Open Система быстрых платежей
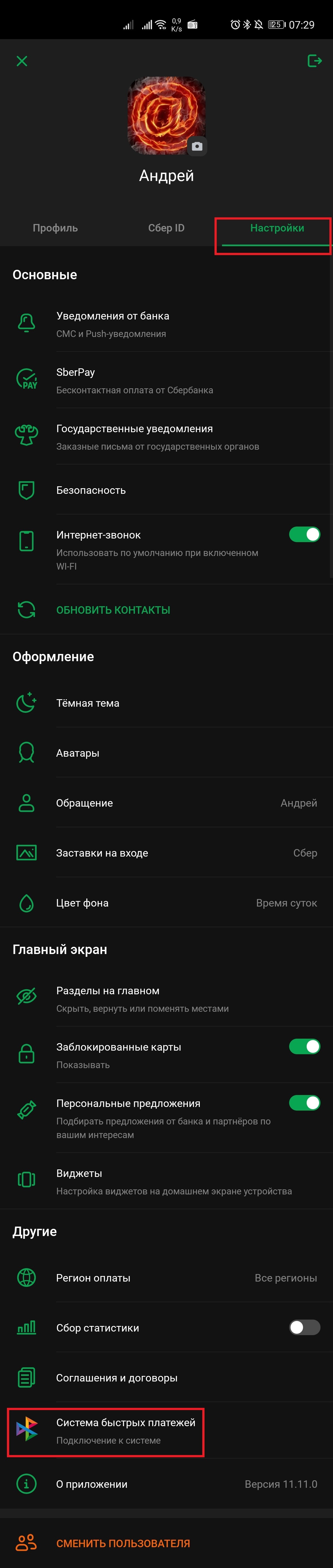333x1568 pixels. pos(125,1430)
